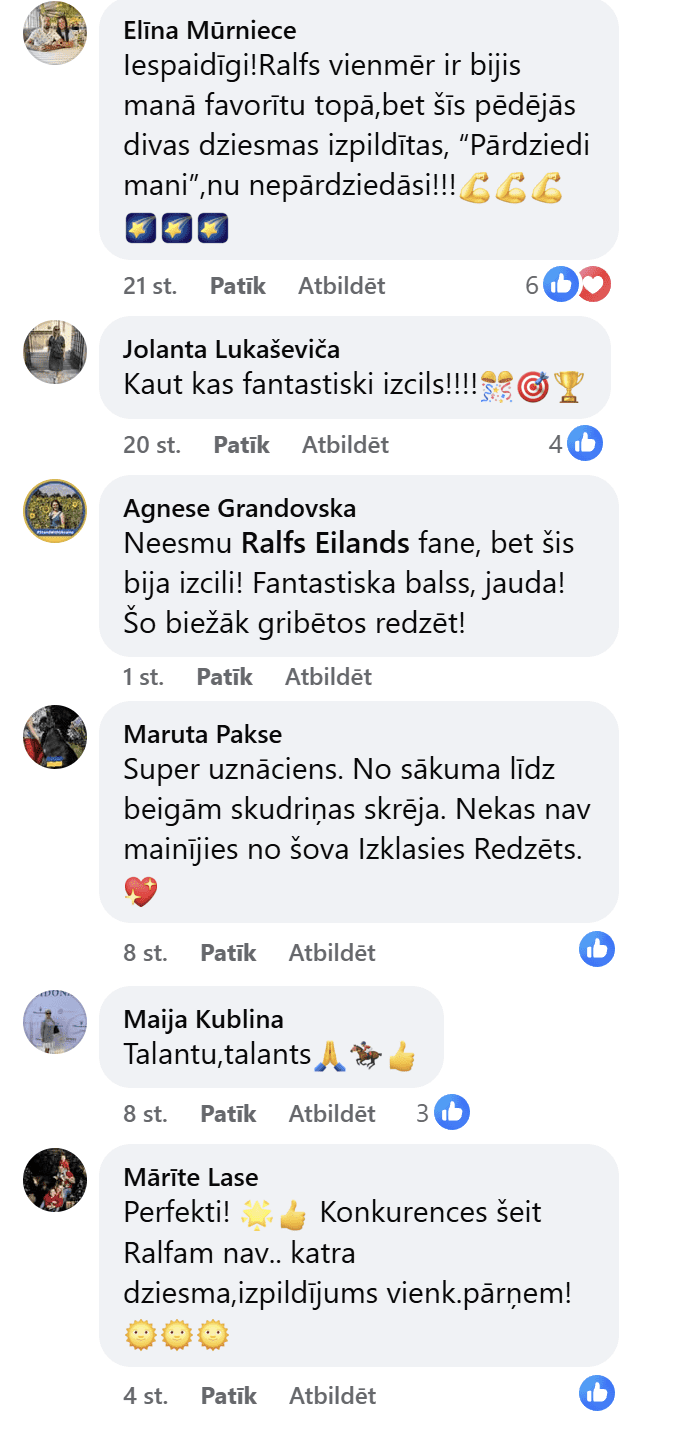This screenshot has width=673, height=1430.
Task: Tap Patīk under Maija Kublina's comment
Action: pyautogui.click(x=228, y=1114)
